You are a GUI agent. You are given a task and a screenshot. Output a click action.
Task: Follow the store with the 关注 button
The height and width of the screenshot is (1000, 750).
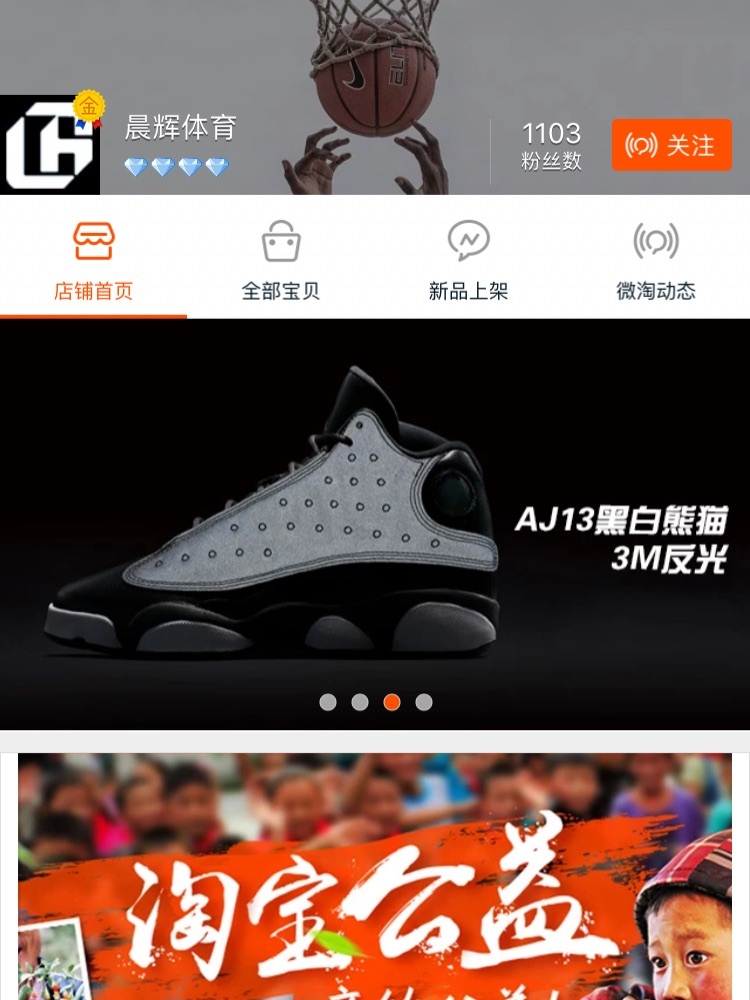point(671,146)
